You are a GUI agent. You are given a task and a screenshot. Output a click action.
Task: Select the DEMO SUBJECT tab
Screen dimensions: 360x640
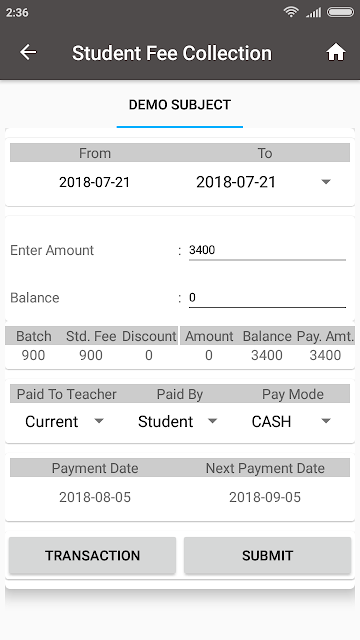(x=180, y=105)
